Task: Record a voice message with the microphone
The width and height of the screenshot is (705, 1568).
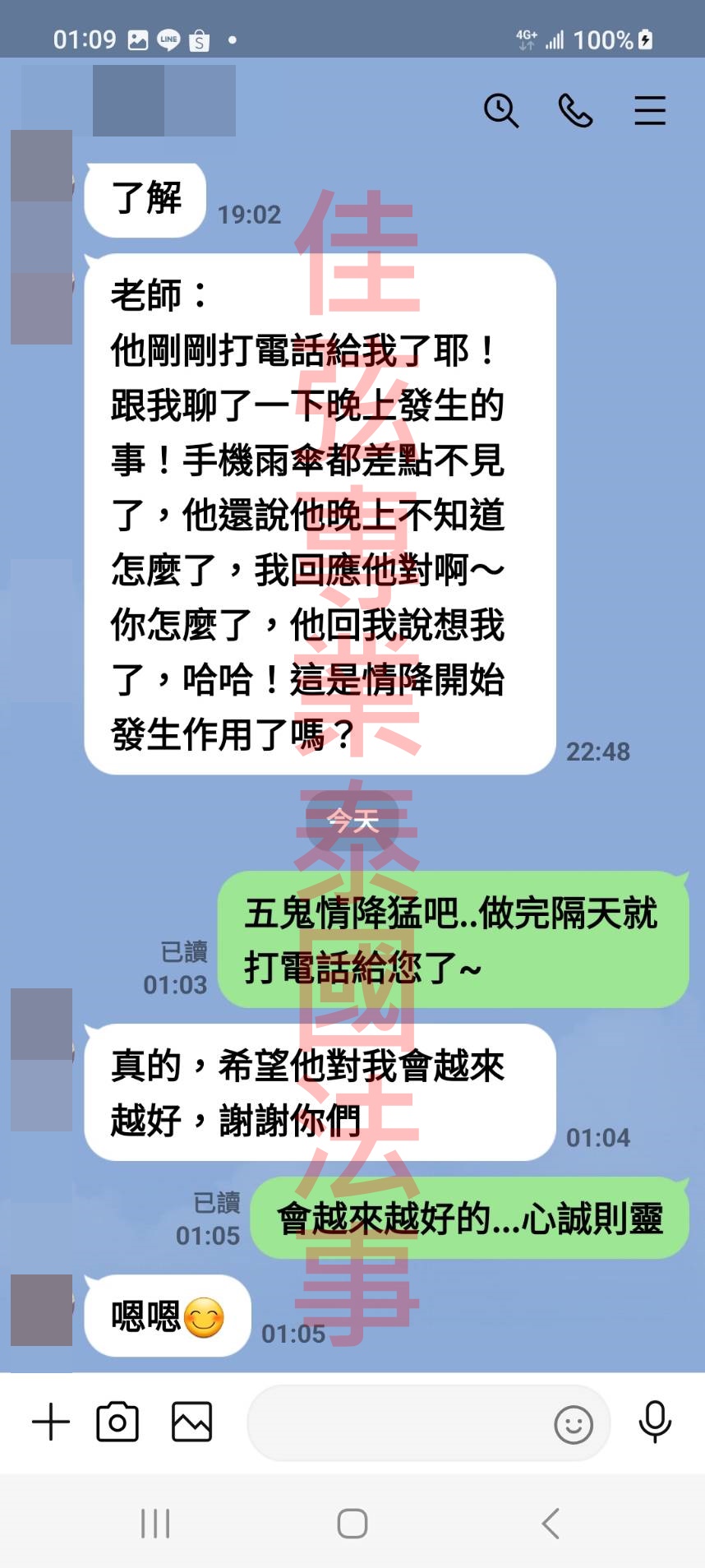Action: point(655,1422)
